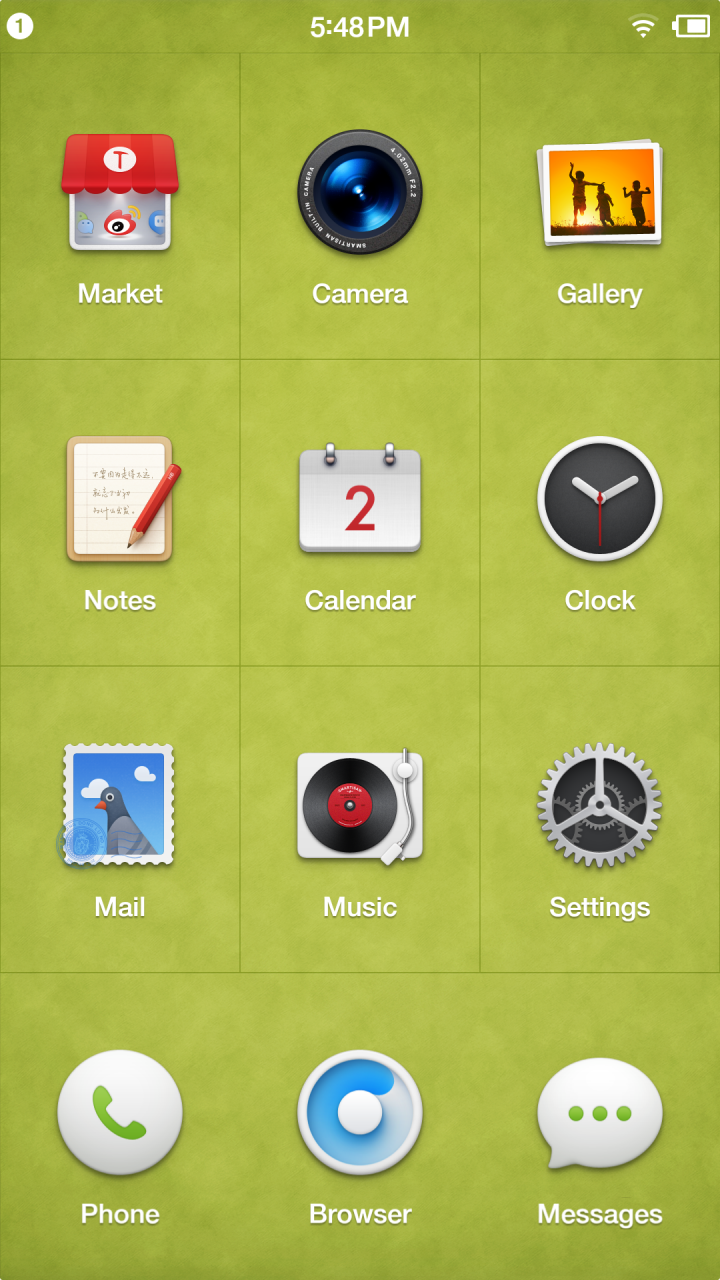Open the Messages app

click(x=600, y=1112)
